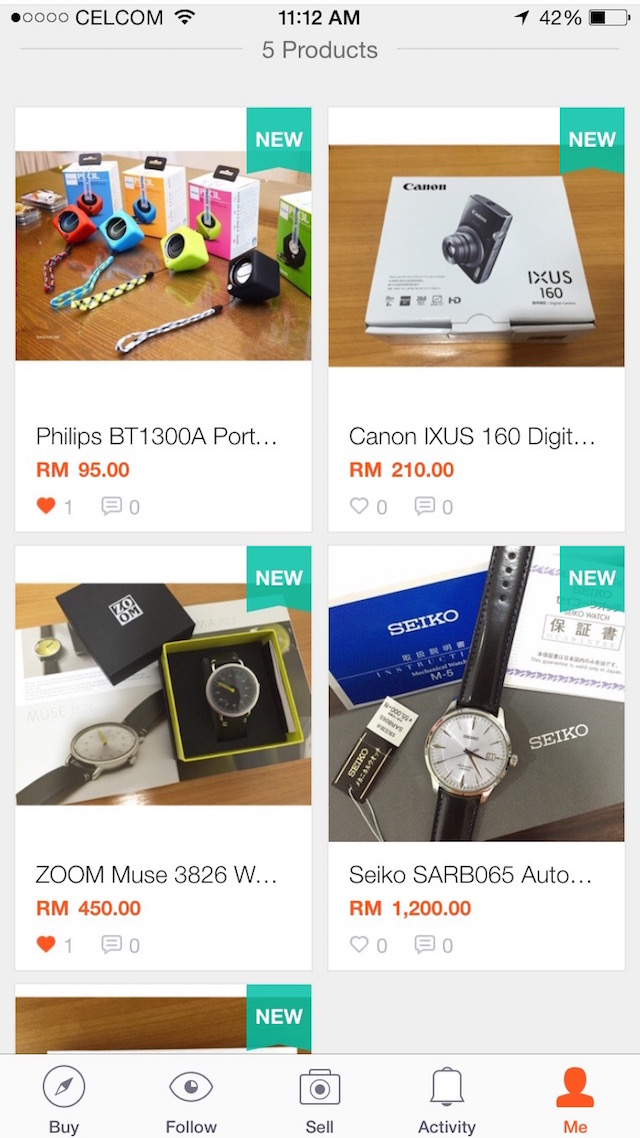Unlike the Philips BT1300A listing
Screen dimensions: 640x1138
(x=46, y=506)
